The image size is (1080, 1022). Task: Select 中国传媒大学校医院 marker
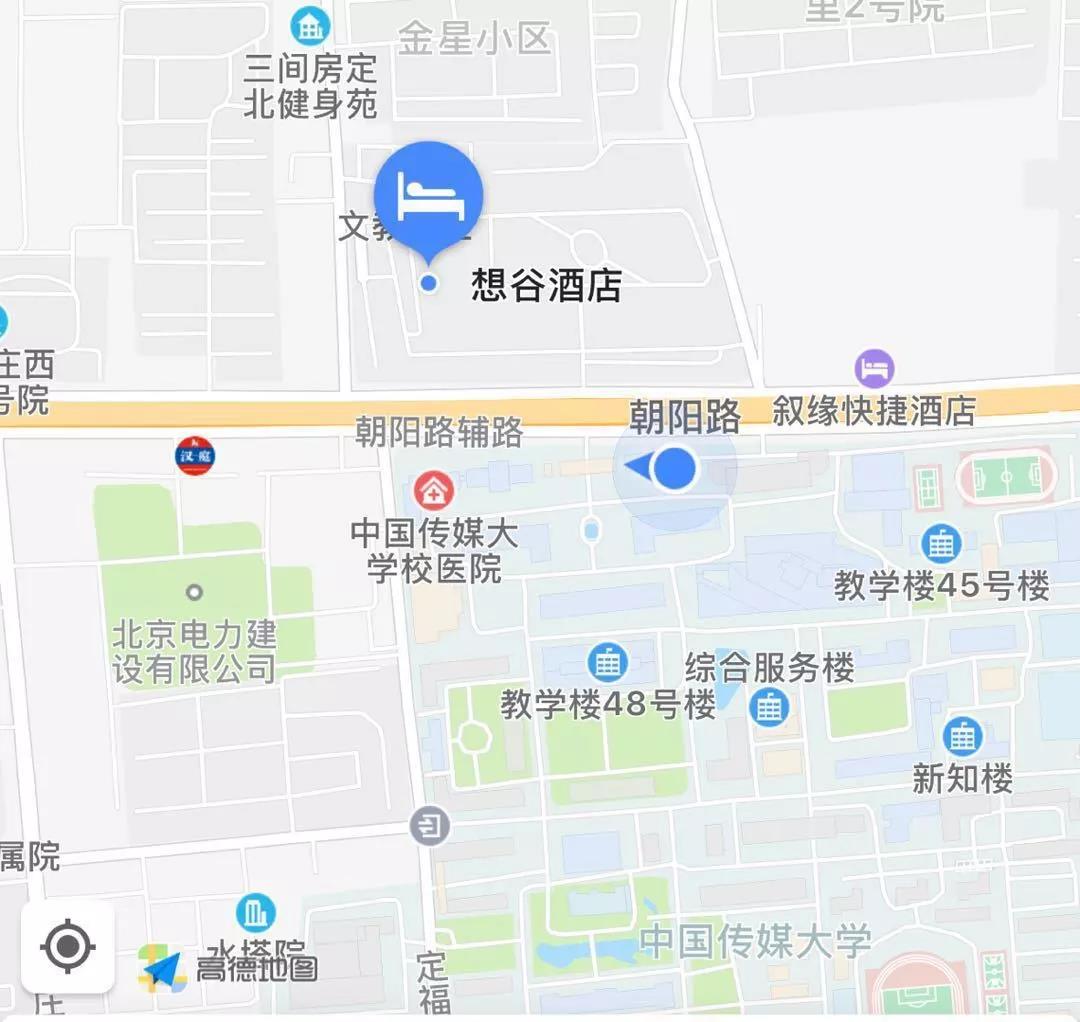(x=434, y=490)
